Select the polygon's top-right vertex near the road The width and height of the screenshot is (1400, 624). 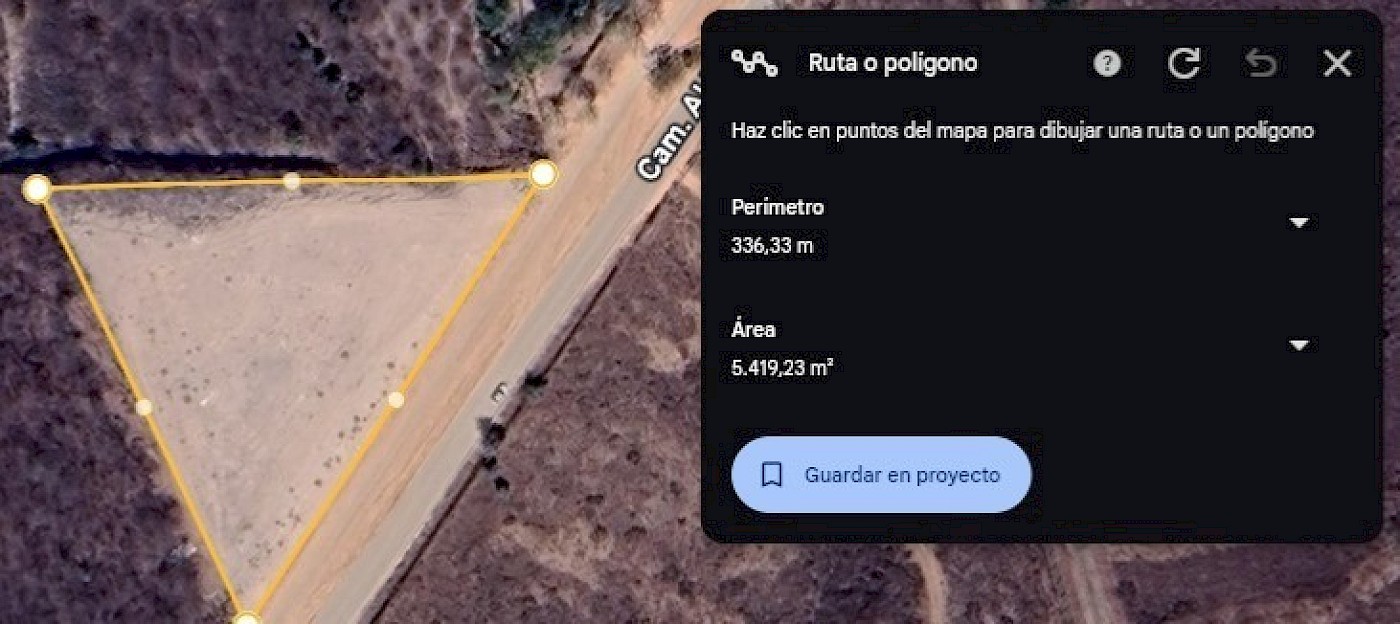click(542, 175)
